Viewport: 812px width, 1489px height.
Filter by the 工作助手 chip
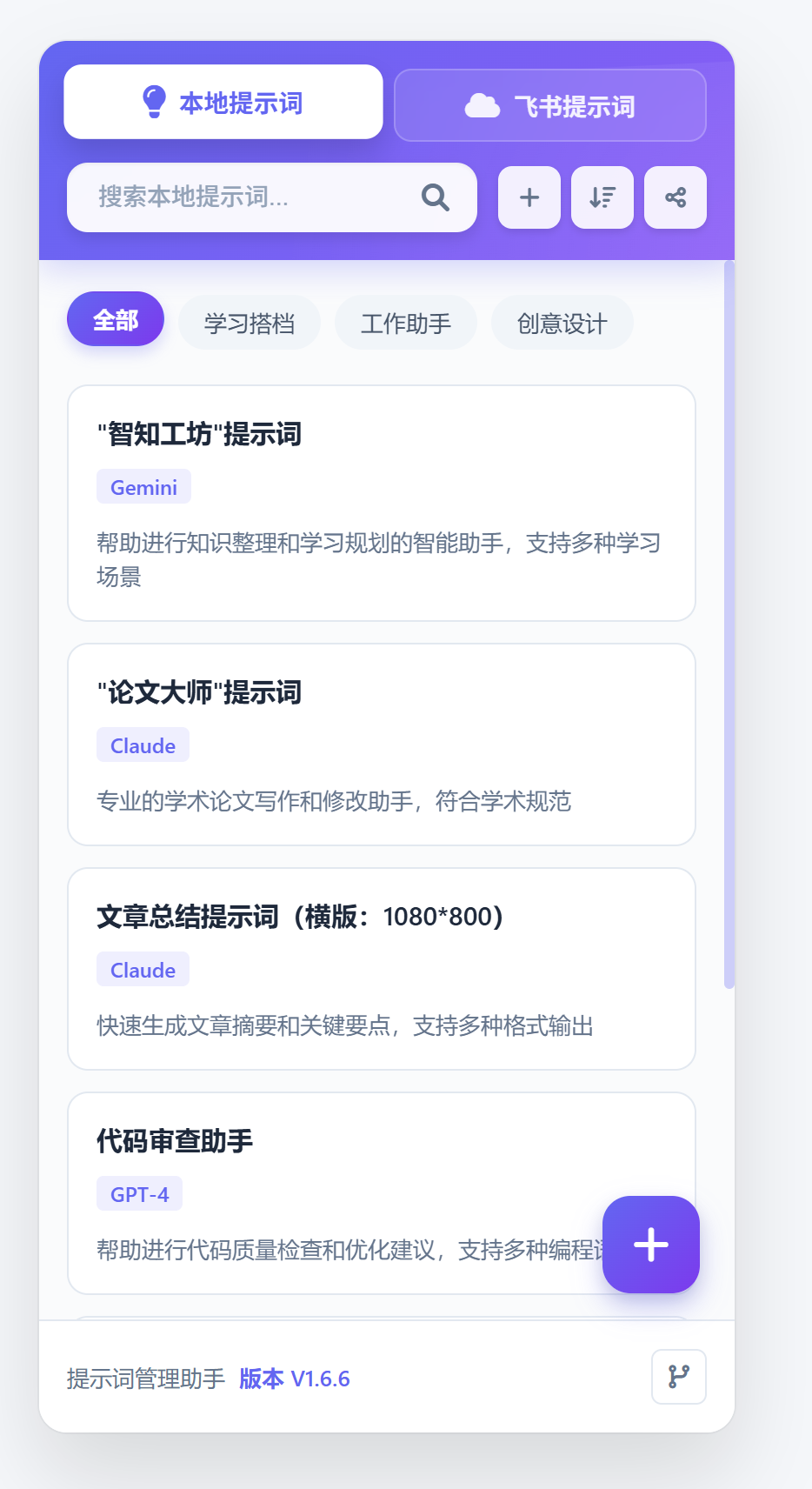406,323
